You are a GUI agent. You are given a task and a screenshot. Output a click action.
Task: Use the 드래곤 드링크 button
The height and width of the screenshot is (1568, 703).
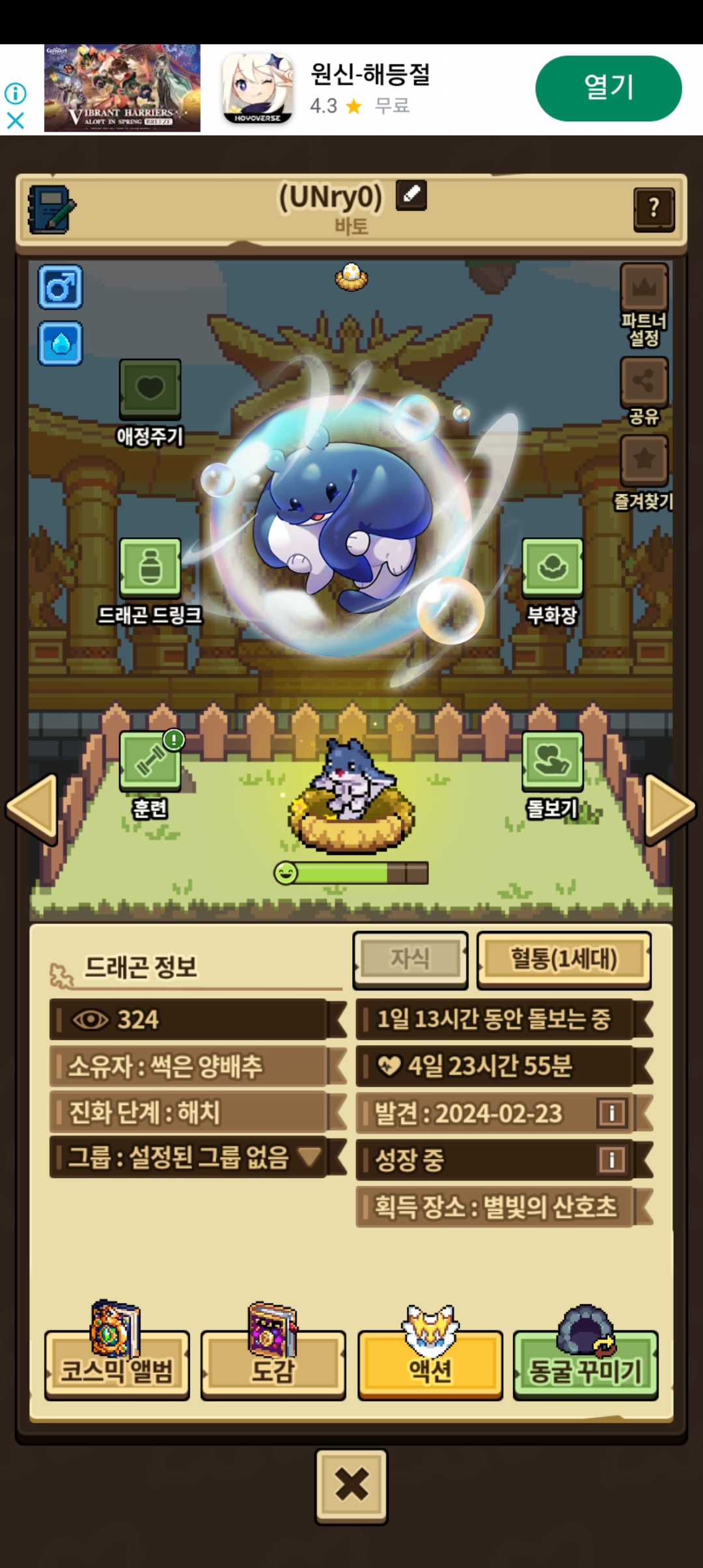tap(150, 568)
